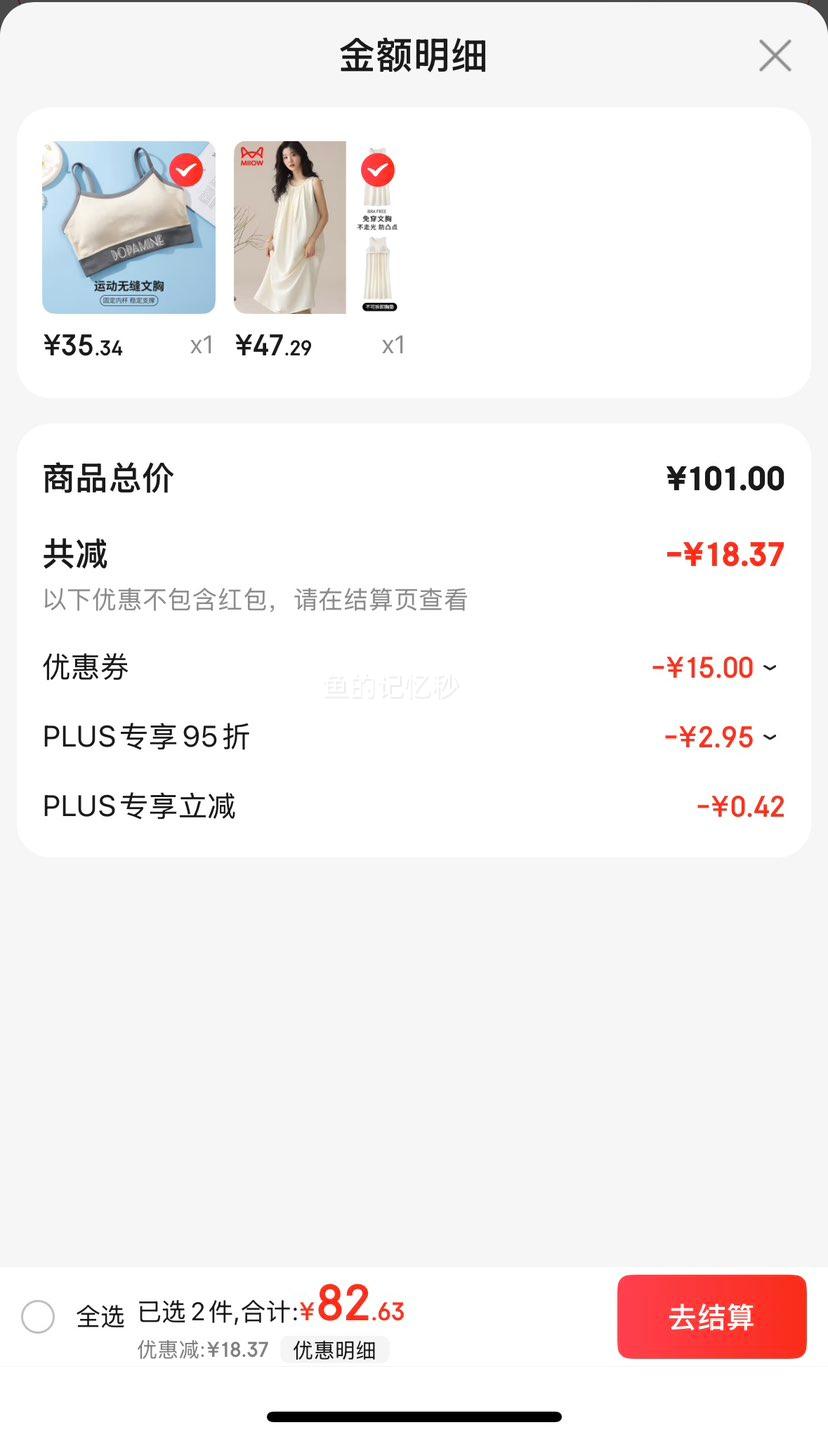Uncheck the sports bra item priced ¥35.34
The image size is (828, 1439).
click(x=186, y=170)
